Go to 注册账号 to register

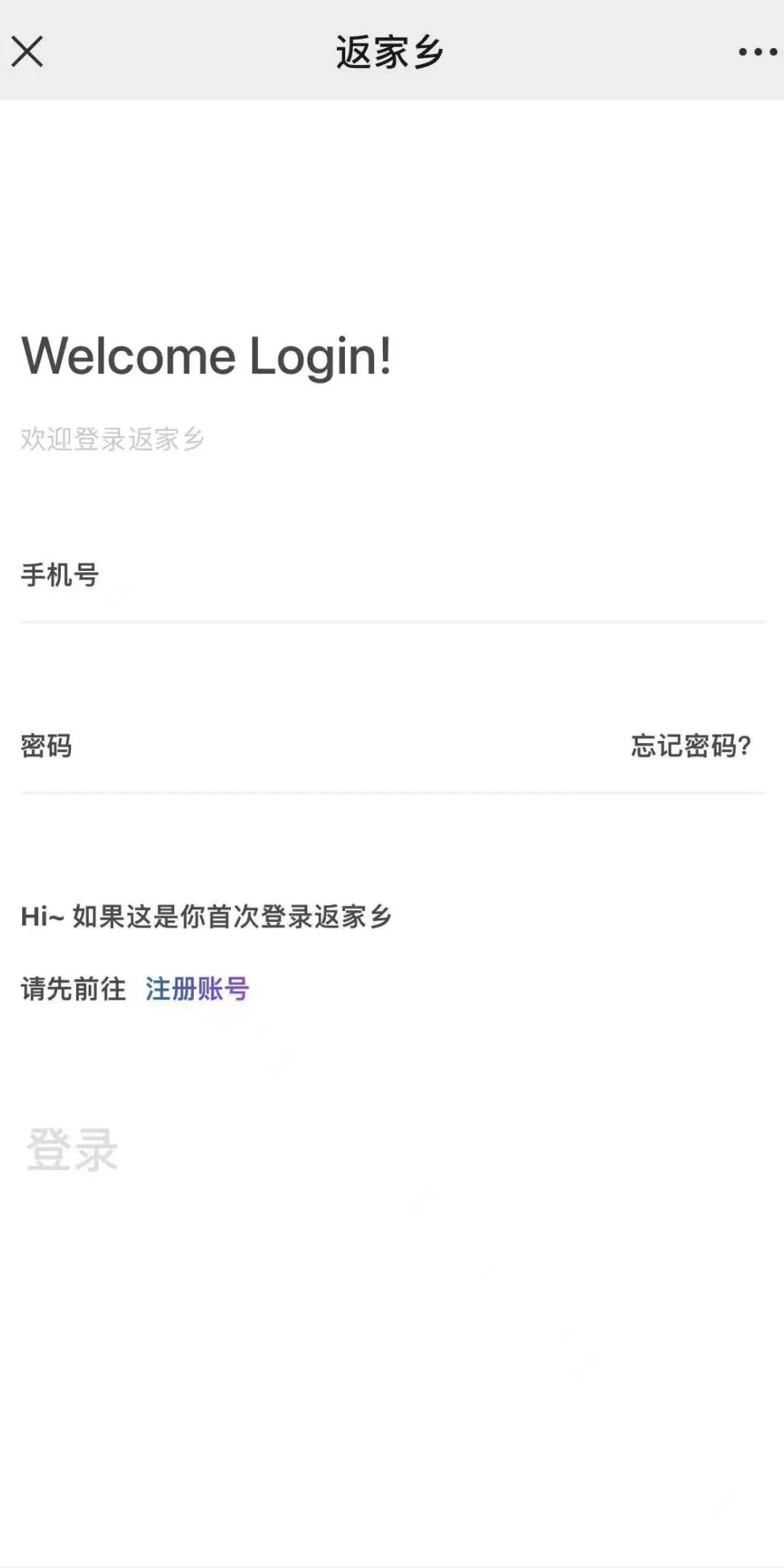pos(197,988)
